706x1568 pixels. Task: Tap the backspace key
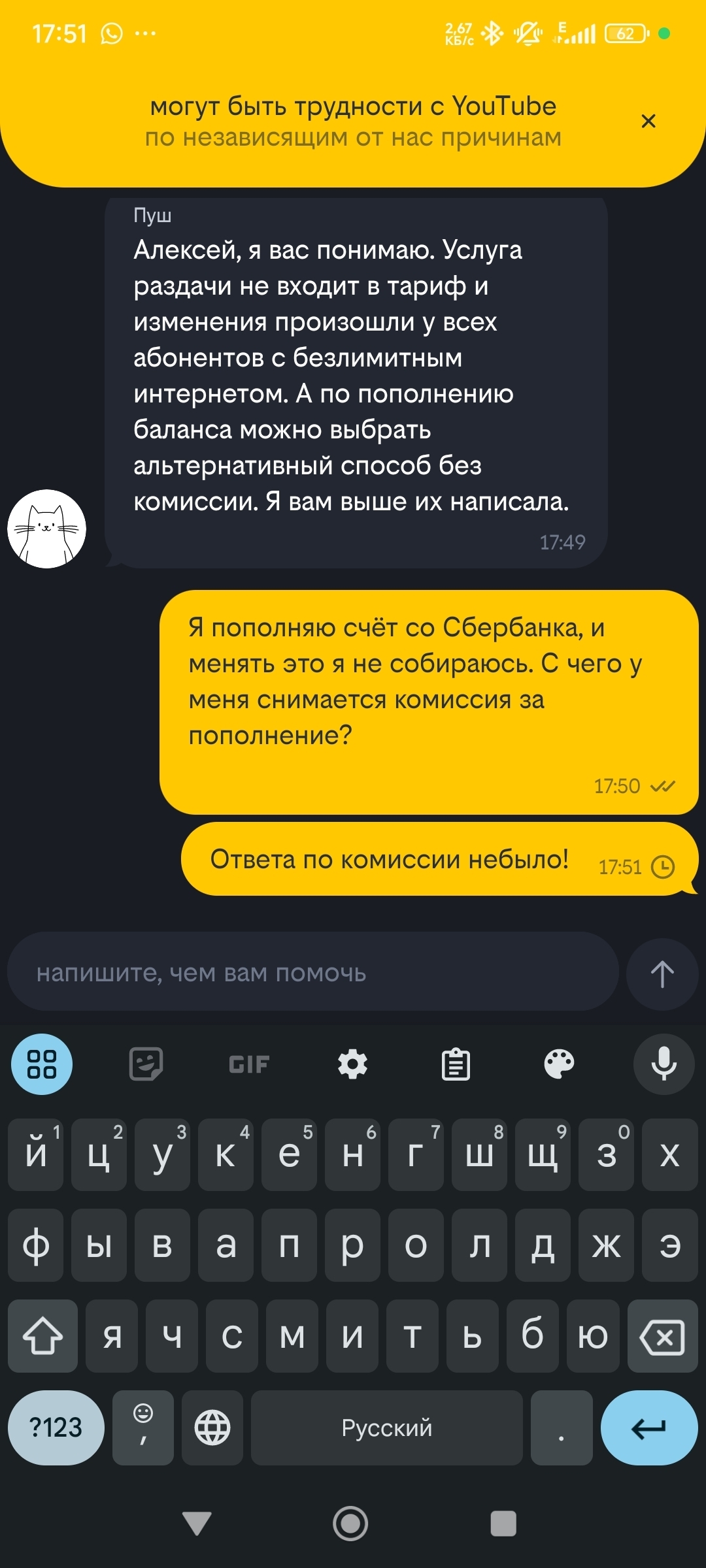pos(662,1336)
